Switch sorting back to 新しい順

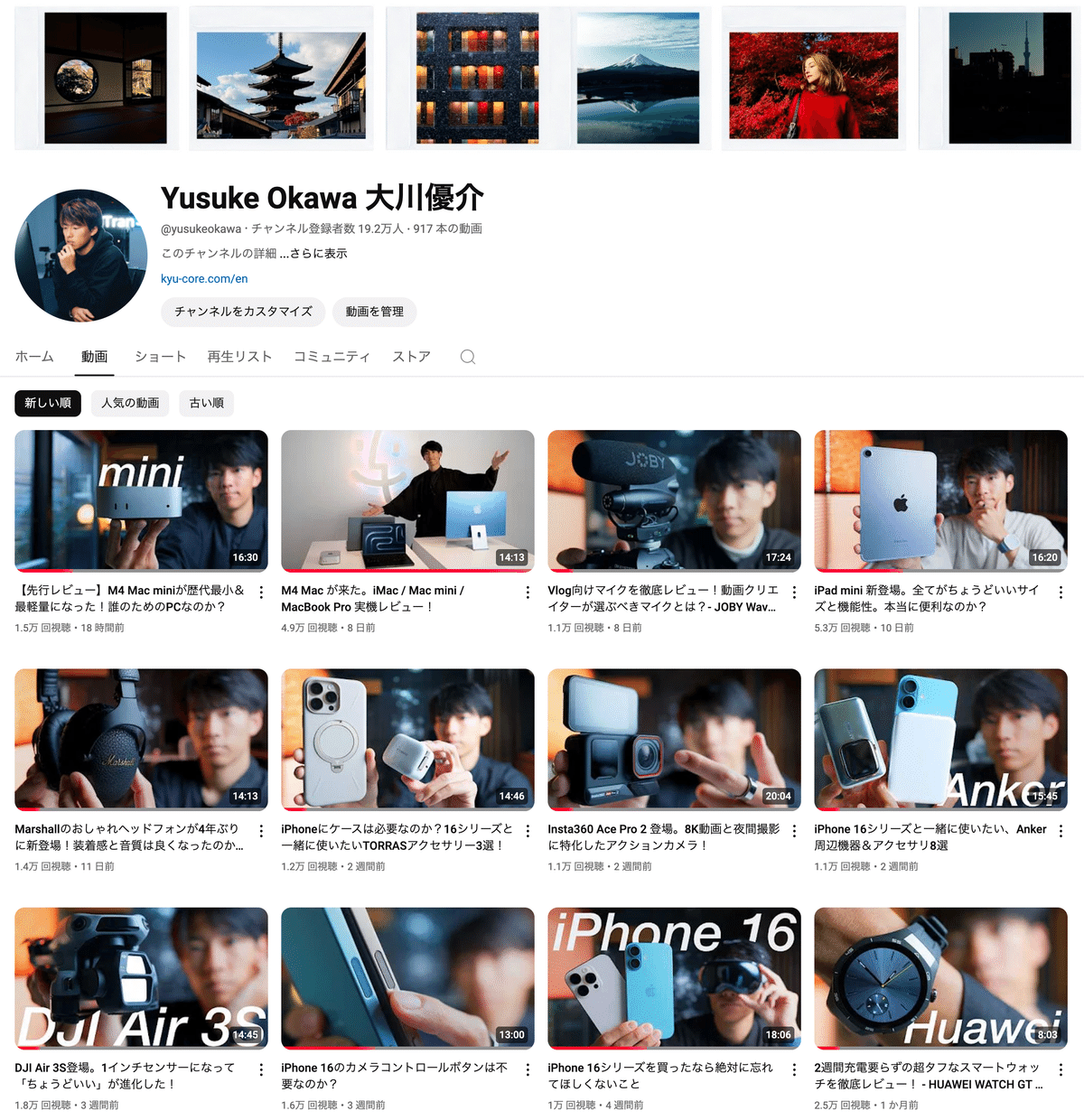coord(47,403)
